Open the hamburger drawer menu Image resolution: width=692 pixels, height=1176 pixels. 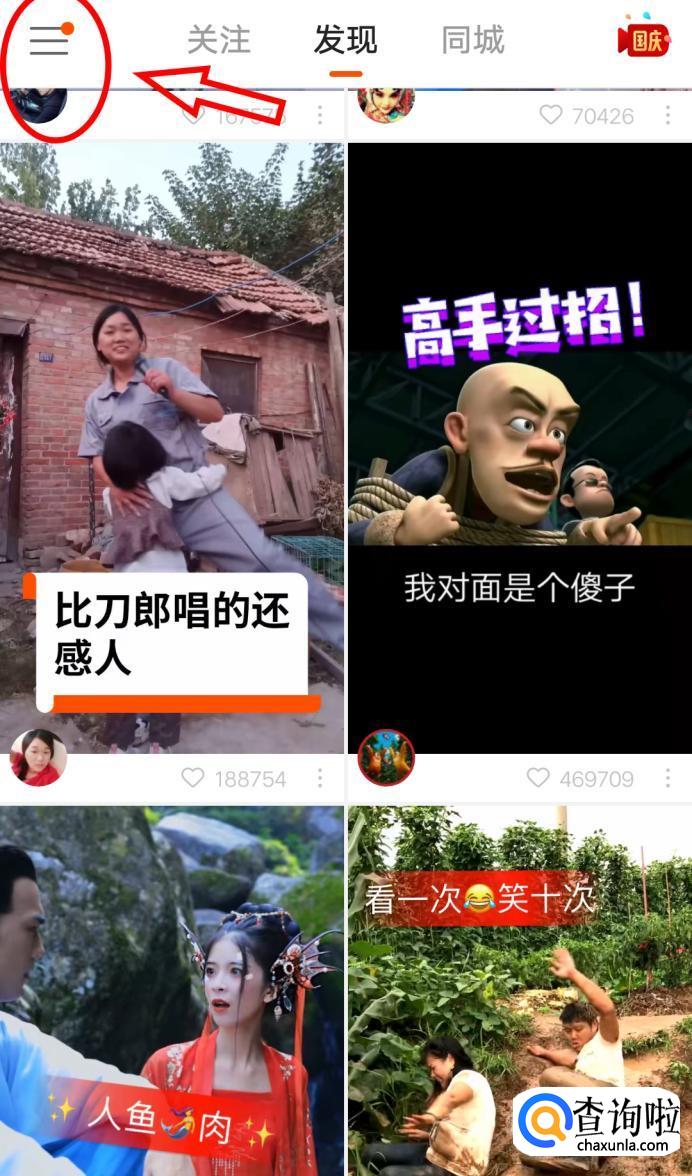pos(49,40)
